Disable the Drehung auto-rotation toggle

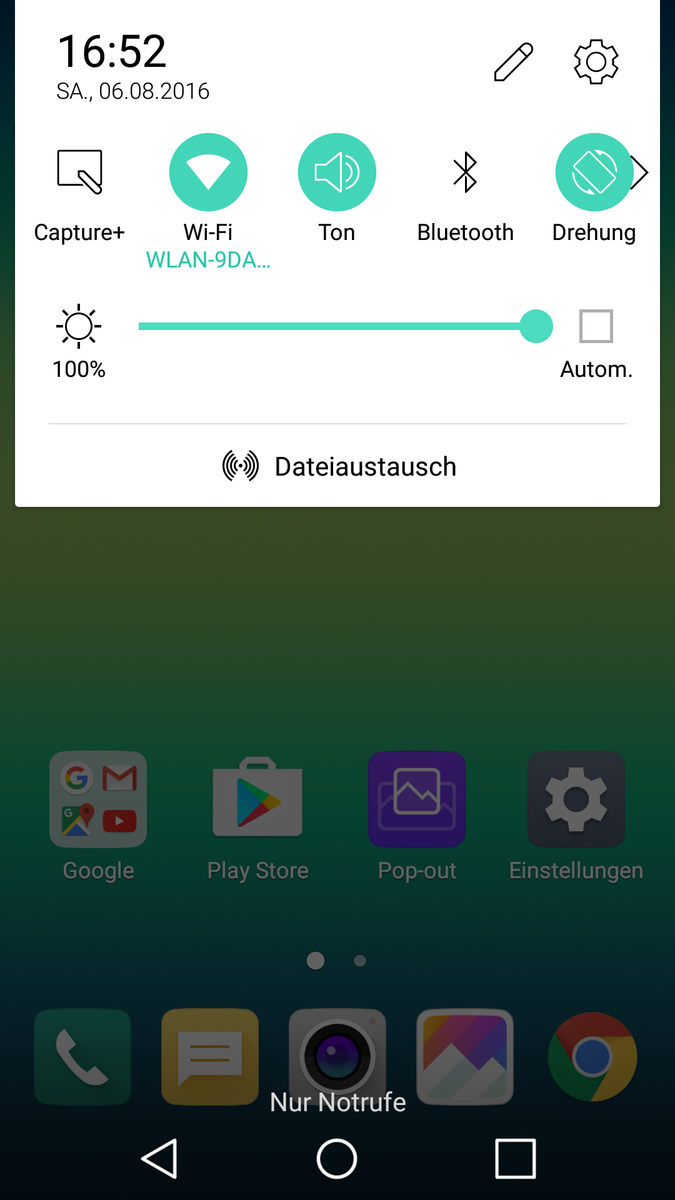pos(594,172)
